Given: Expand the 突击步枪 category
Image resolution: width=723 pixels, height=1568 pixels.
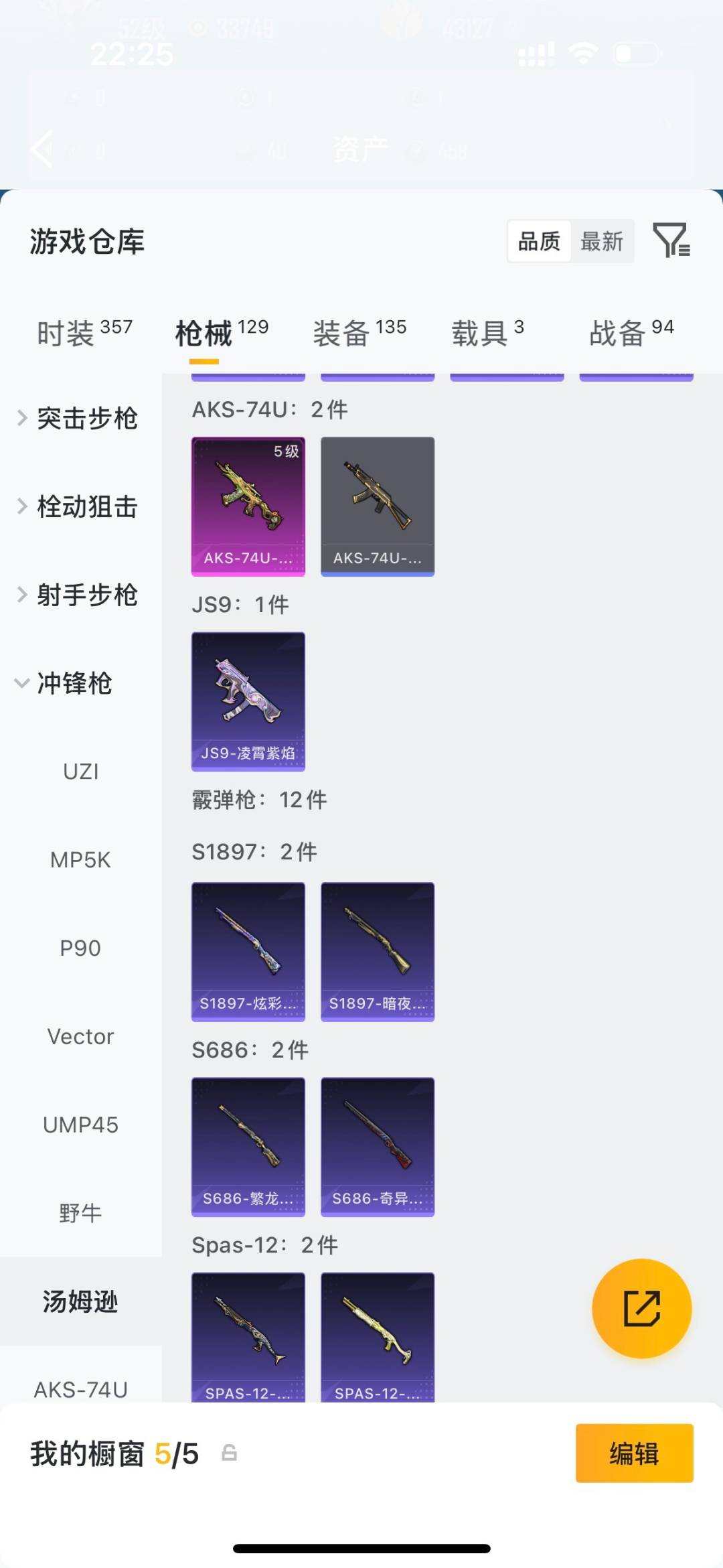Looking at the screenshot, I should pos(88,418).
